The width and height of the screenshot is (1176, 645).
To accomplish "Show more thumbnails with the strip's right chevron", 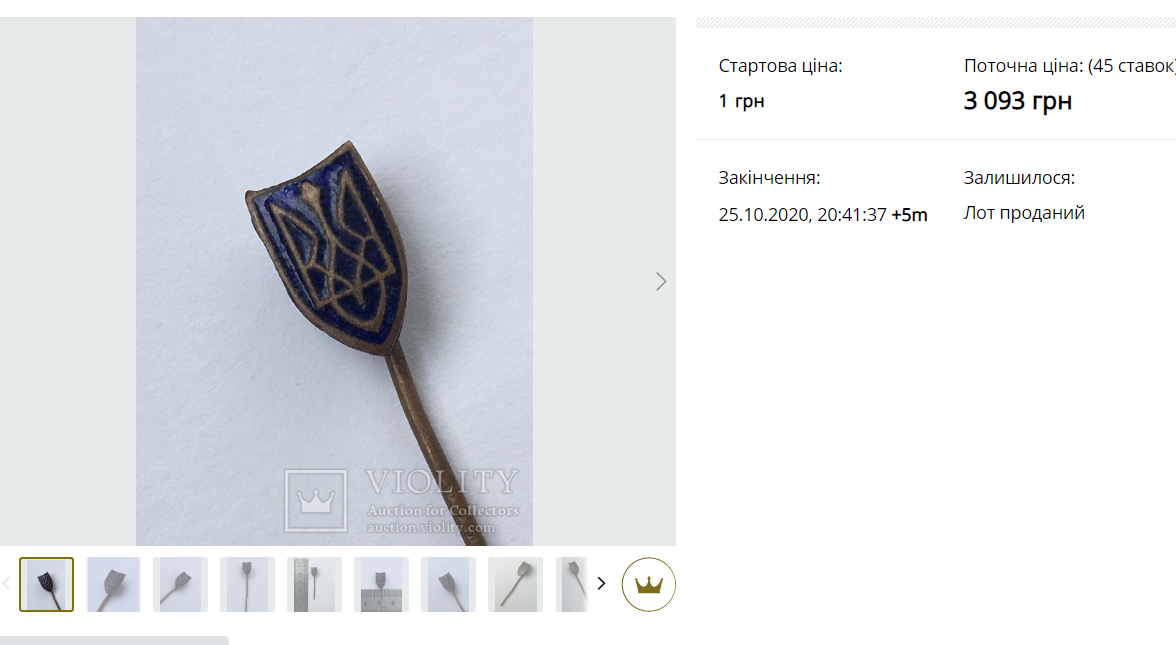I will 601,583.
